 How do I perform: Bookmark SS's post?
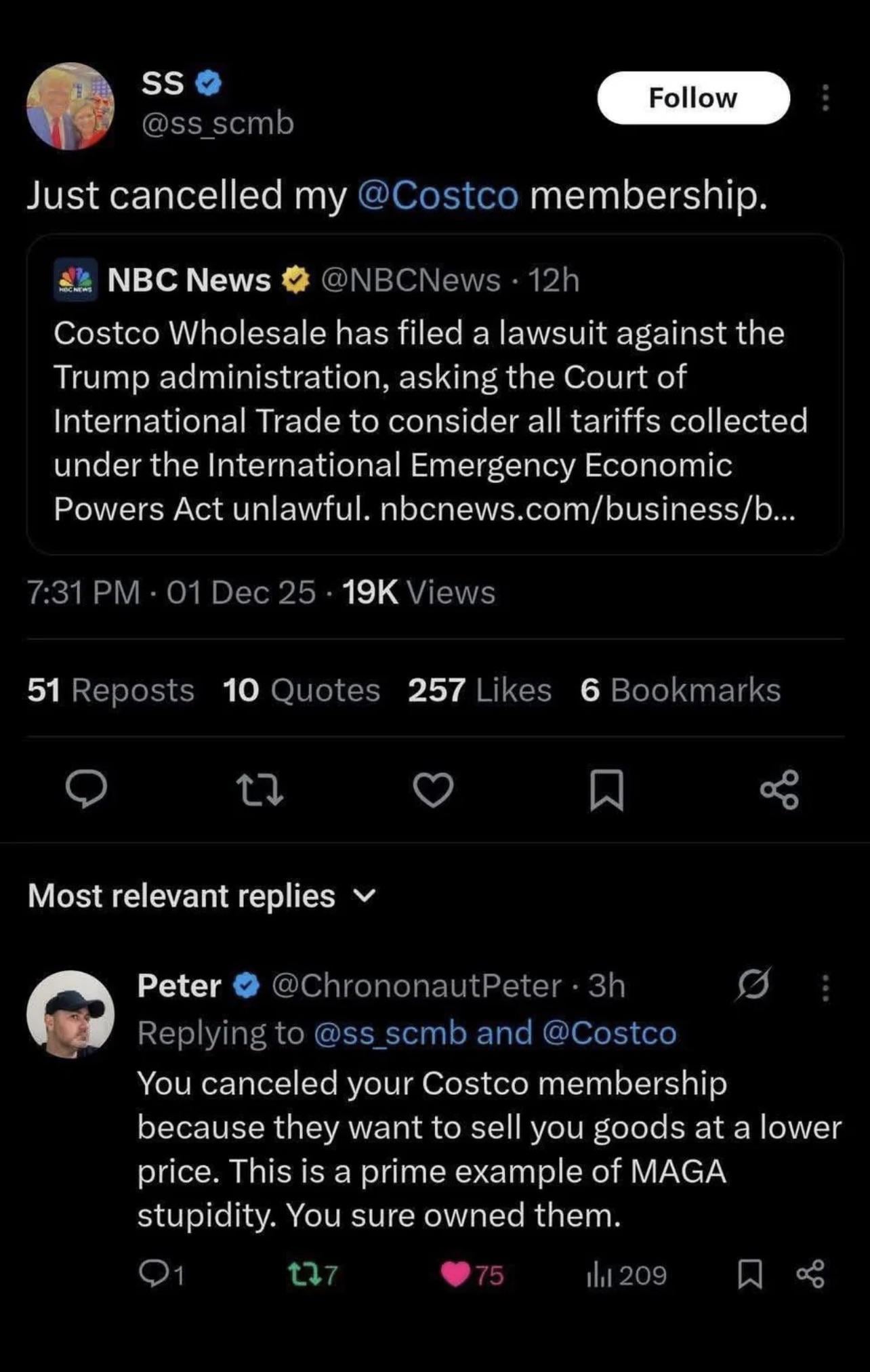(x=606, y=790)
